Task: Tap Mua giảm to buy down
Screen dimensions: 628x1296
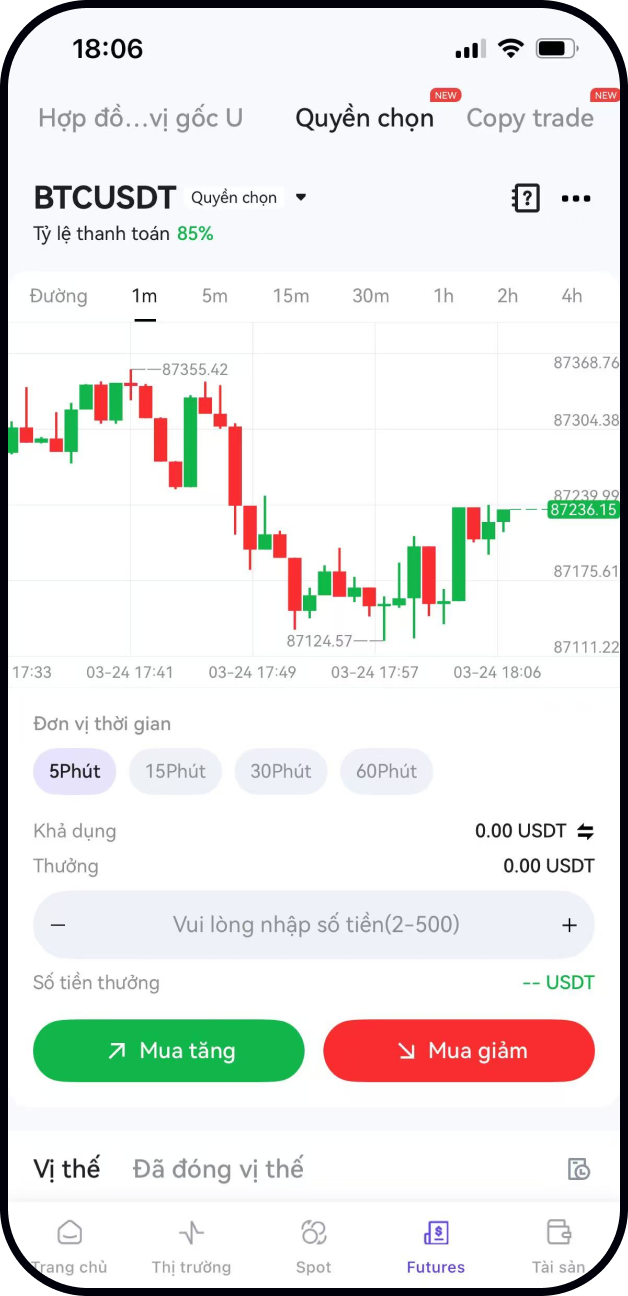Action: (459, 1050)
